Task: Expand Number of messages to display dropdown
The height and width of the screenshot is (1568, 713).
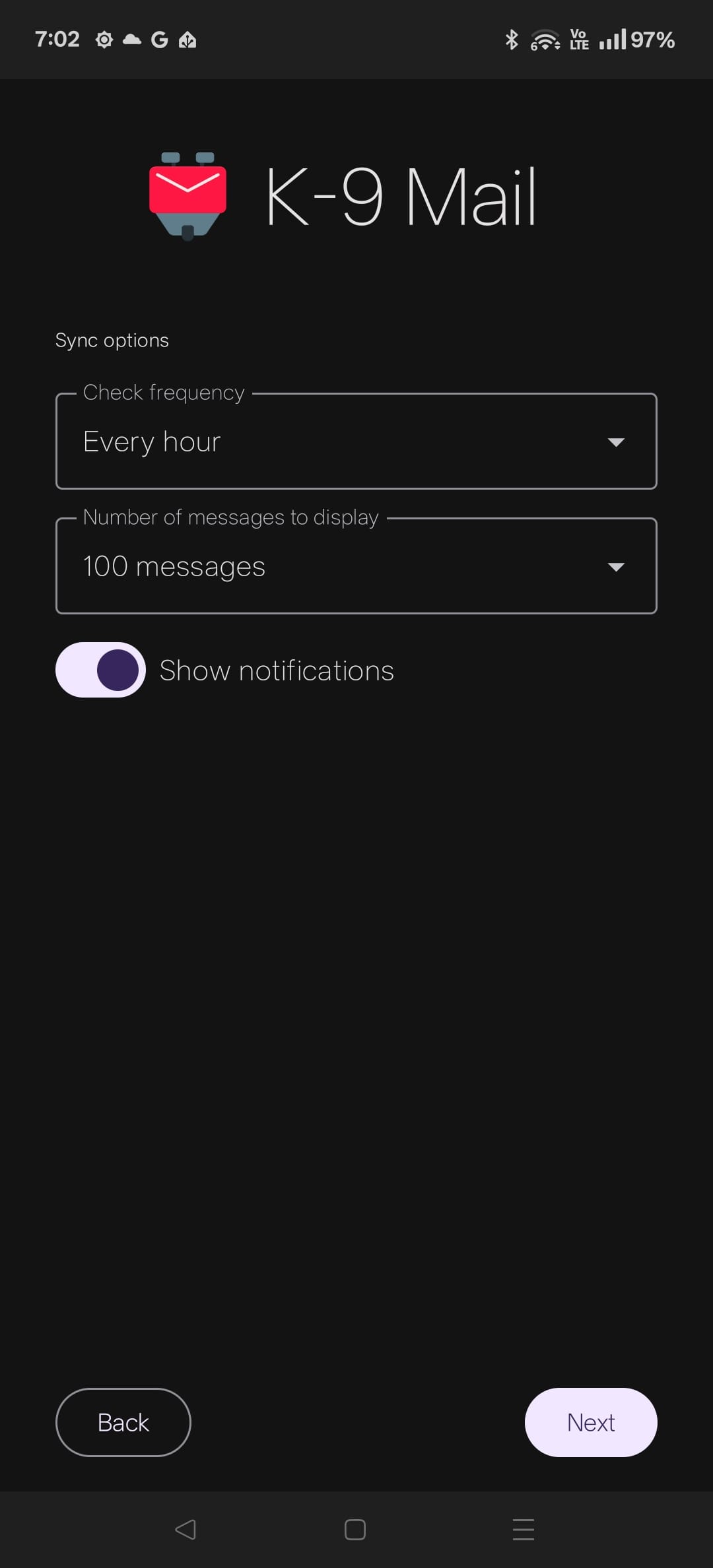Action: pyautogui.click(x=356, y=566)
